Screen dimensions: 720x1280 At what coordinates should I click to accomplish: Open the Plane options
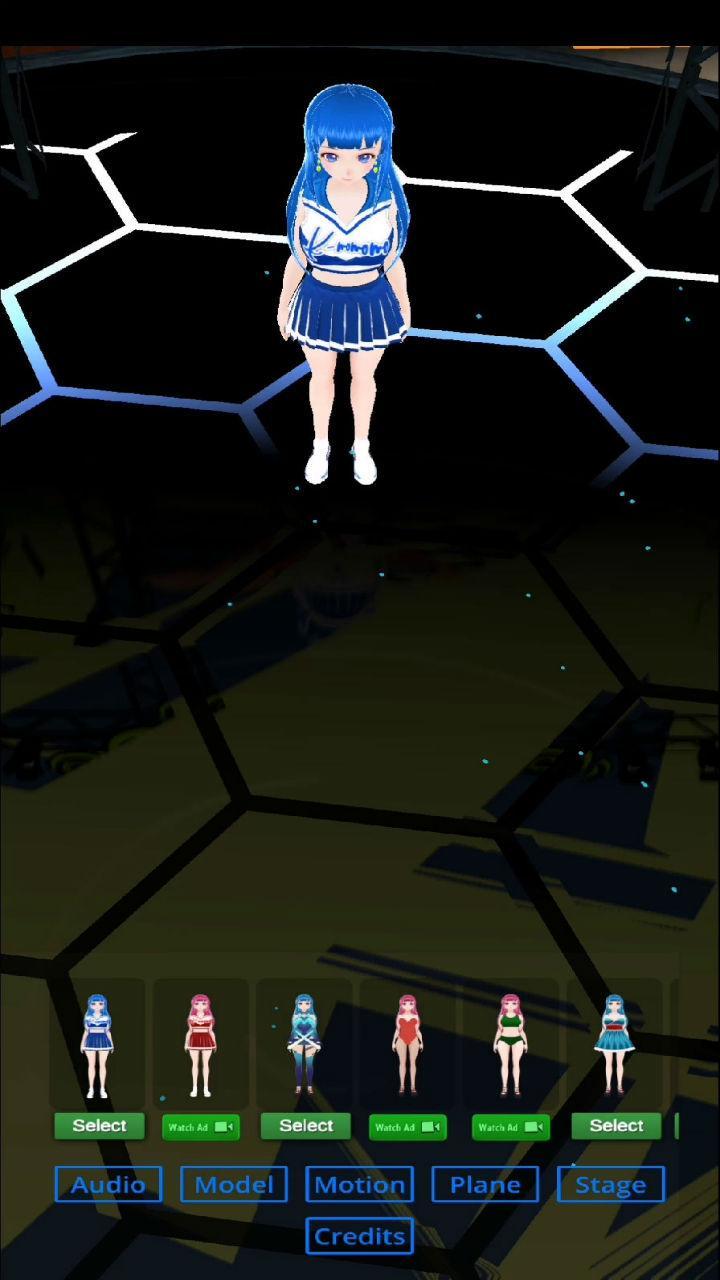pyautogui.click(x=485, y=1185)
